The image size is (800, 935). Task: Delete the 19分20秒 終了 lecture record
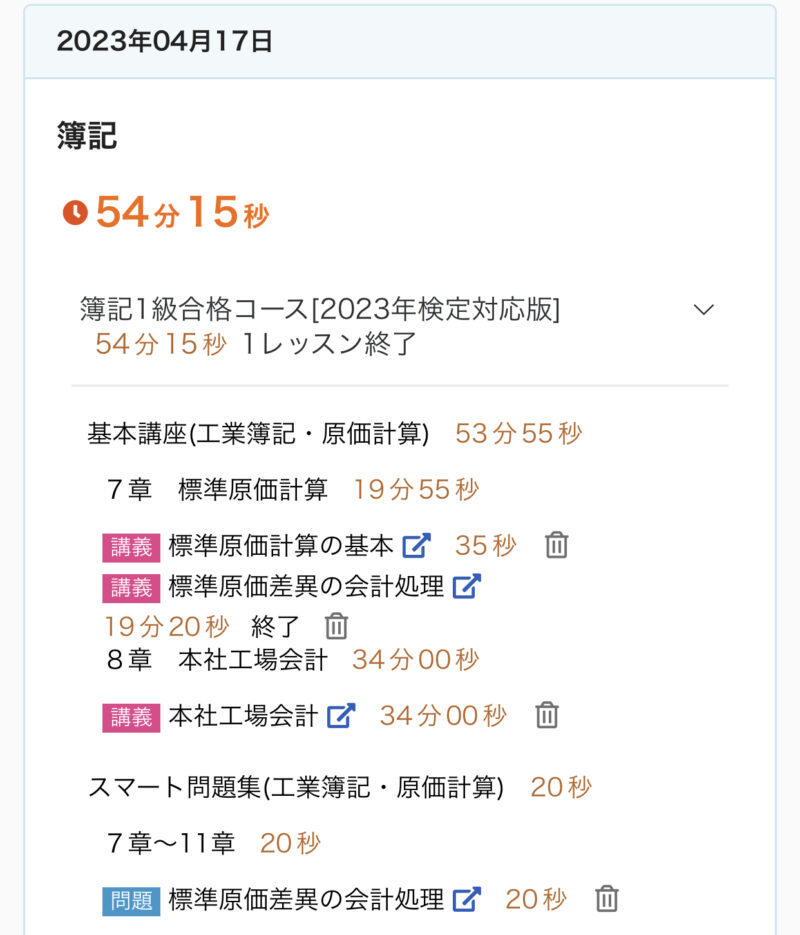point(337,627)
